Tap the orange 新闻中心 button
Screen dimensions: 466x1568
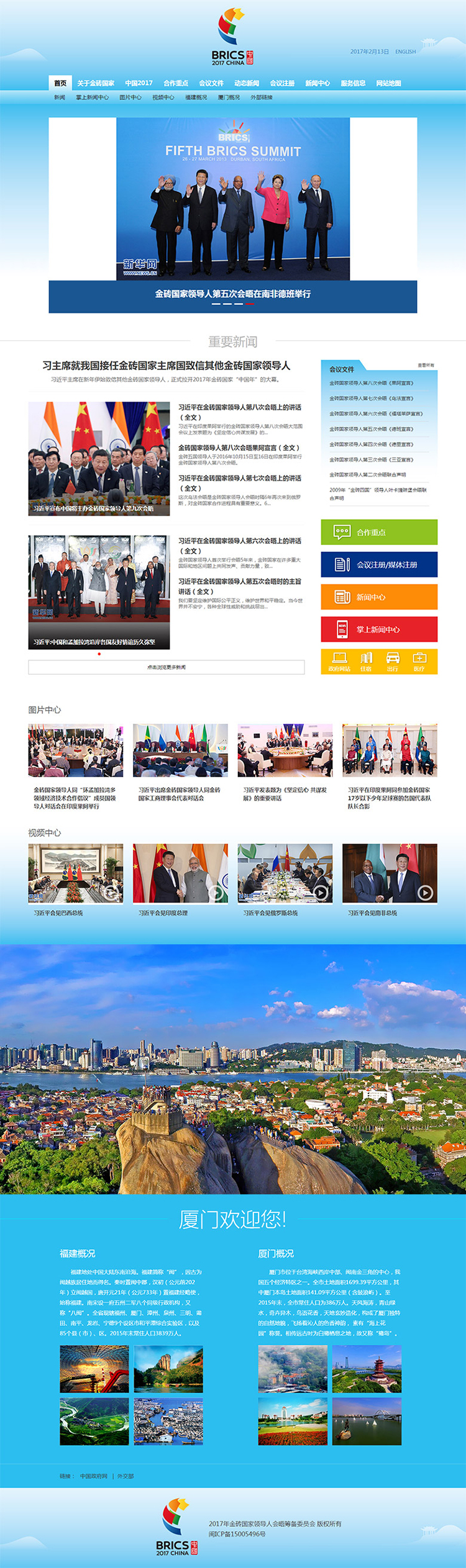click(379, 597)
